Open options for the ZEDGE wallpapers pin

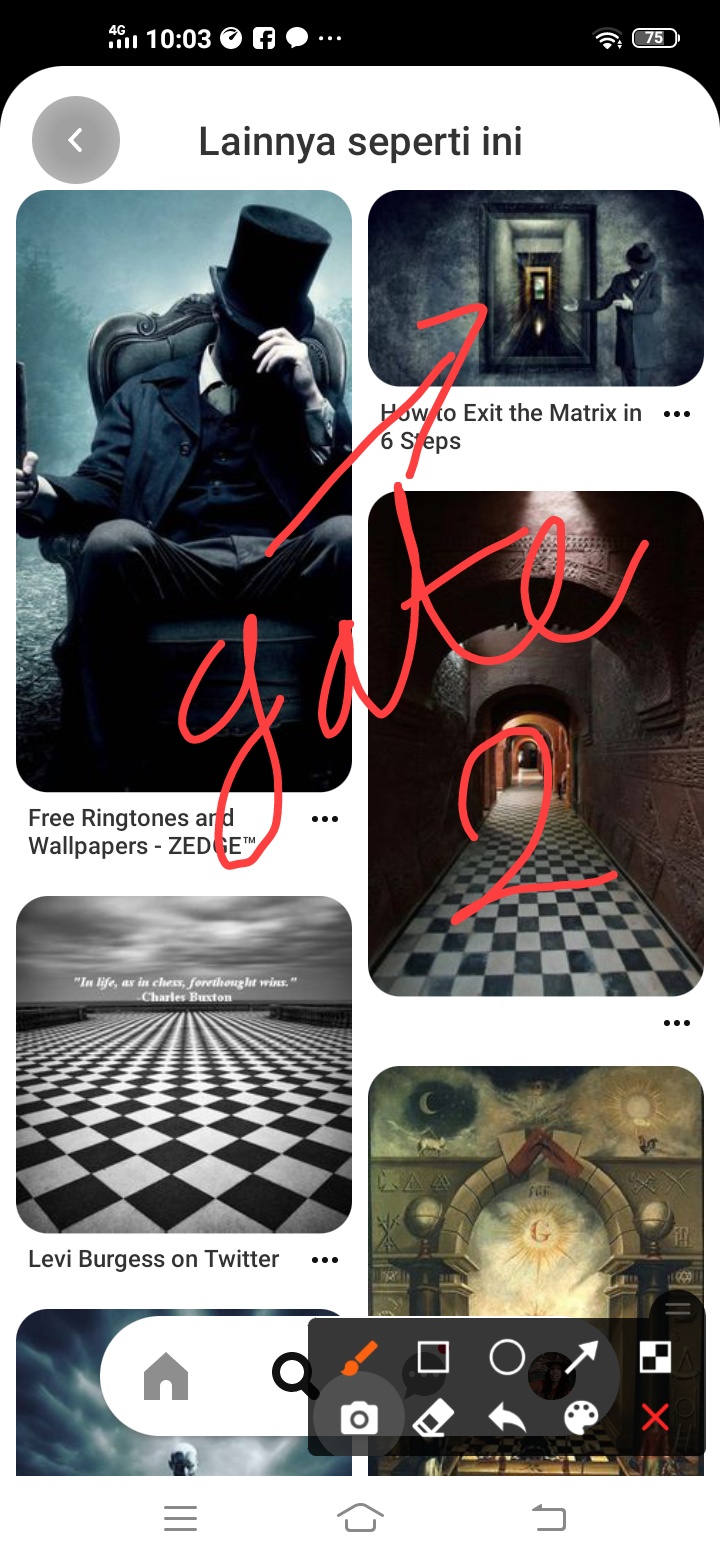pyautogui.click(x=325, y=819)
